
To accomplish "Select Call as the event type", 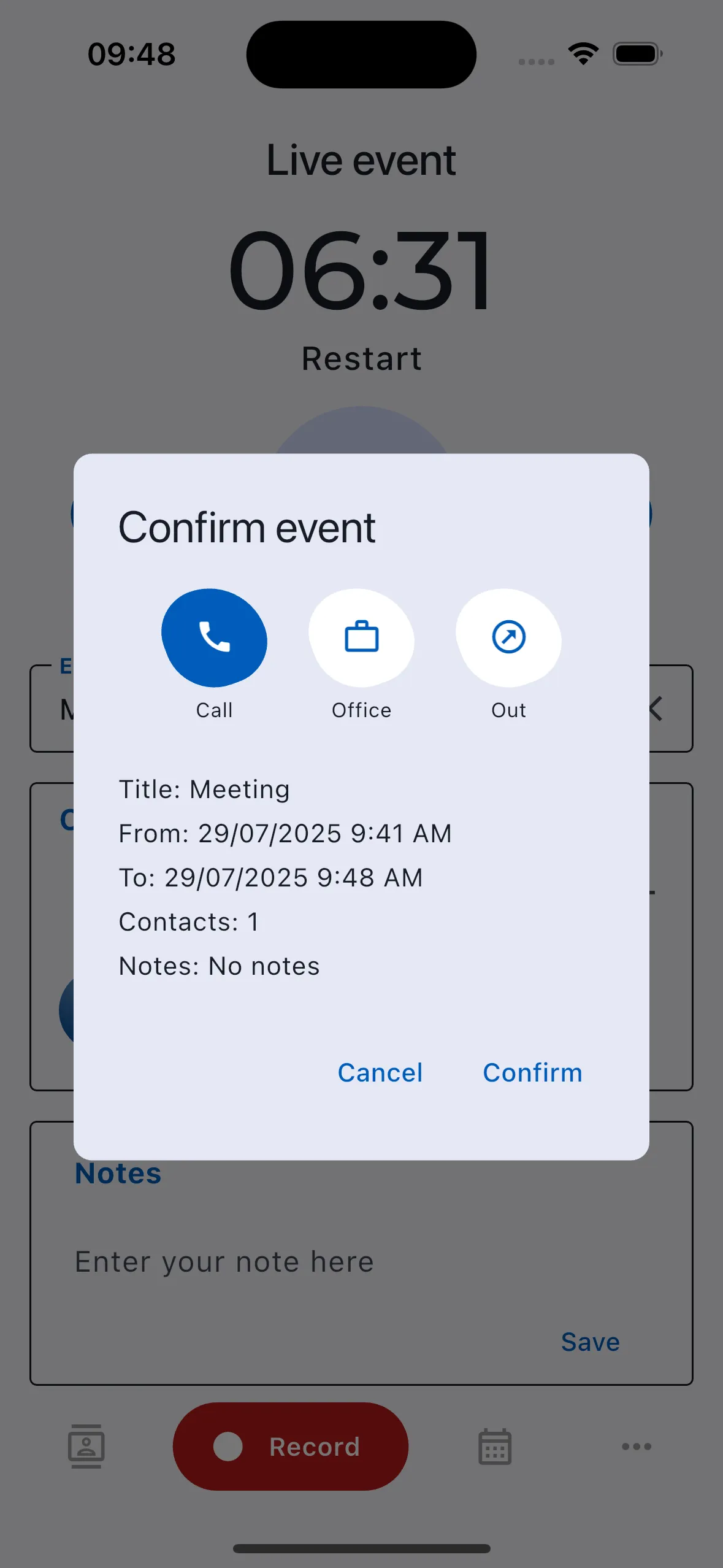I will pos(213,640).
